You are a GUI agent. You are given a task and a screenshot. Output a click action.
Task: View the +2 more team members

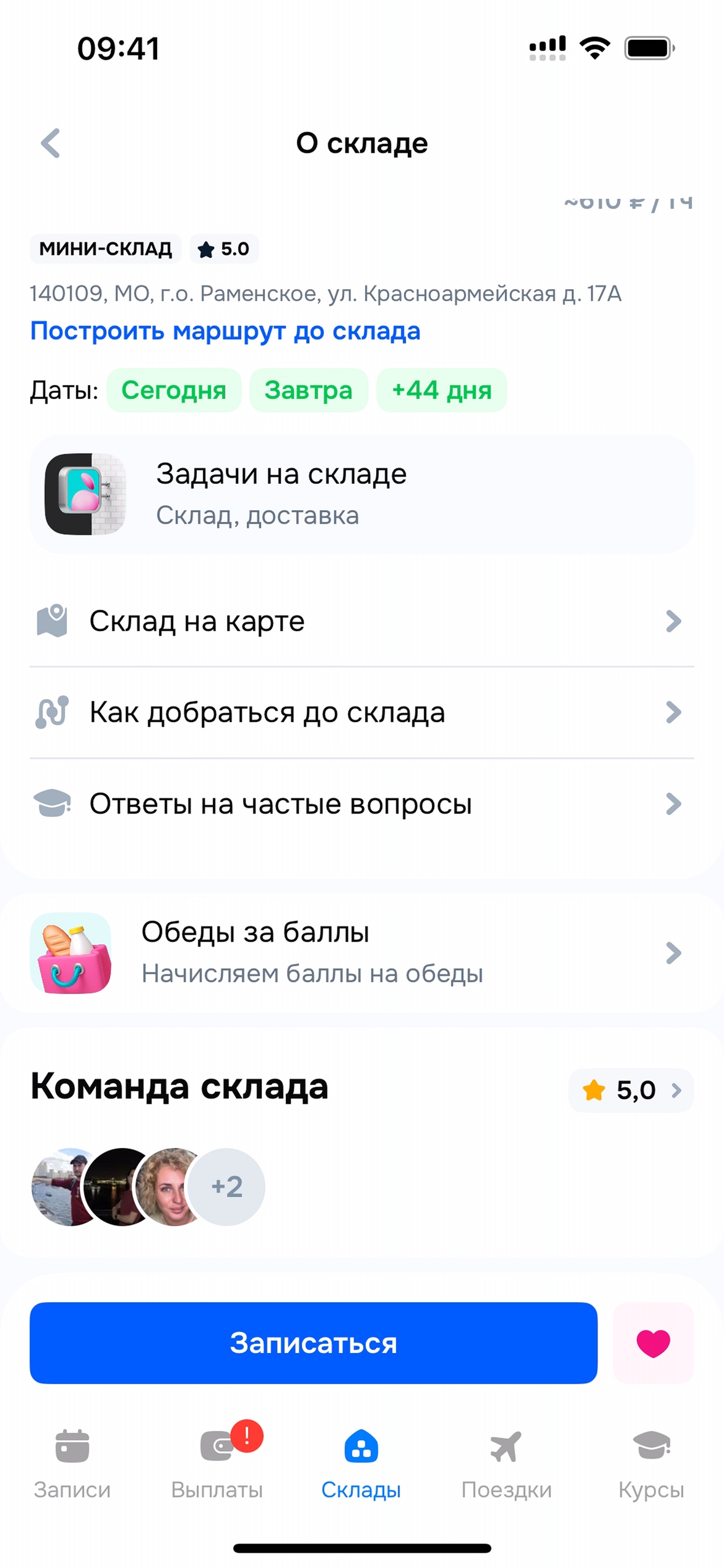tap(227, 1187)
